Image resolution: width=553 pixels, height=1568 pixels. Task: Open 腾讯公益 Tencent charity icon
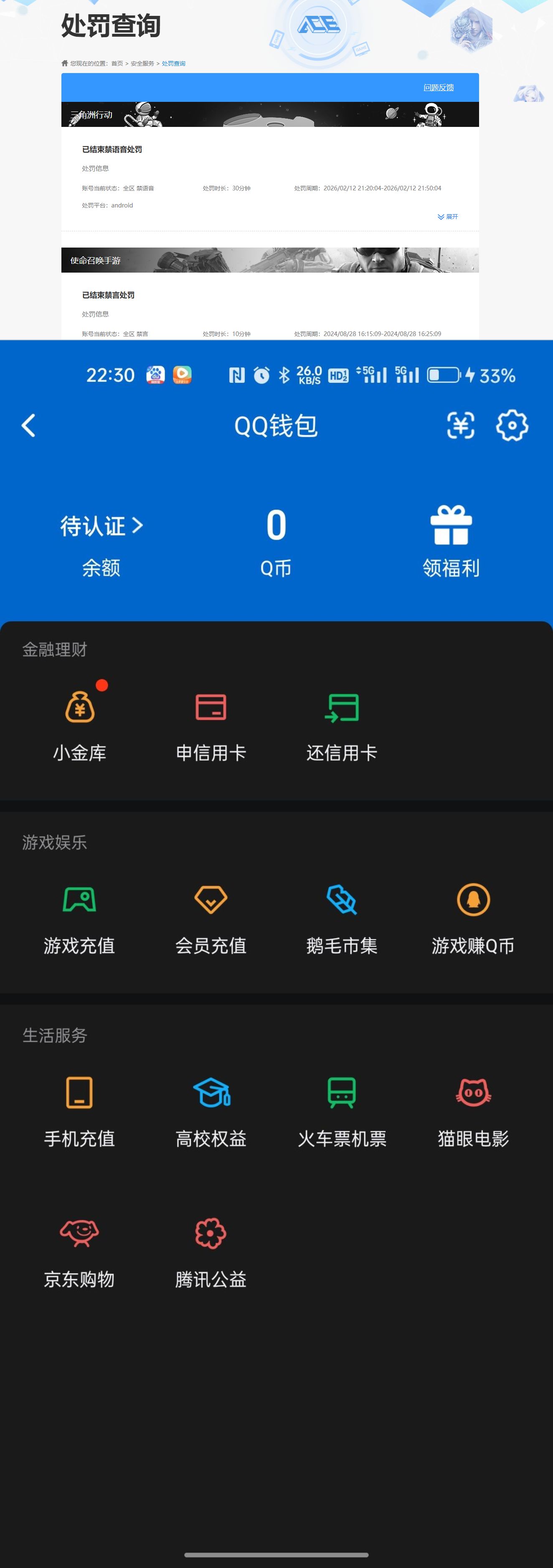pos(210,1236)
